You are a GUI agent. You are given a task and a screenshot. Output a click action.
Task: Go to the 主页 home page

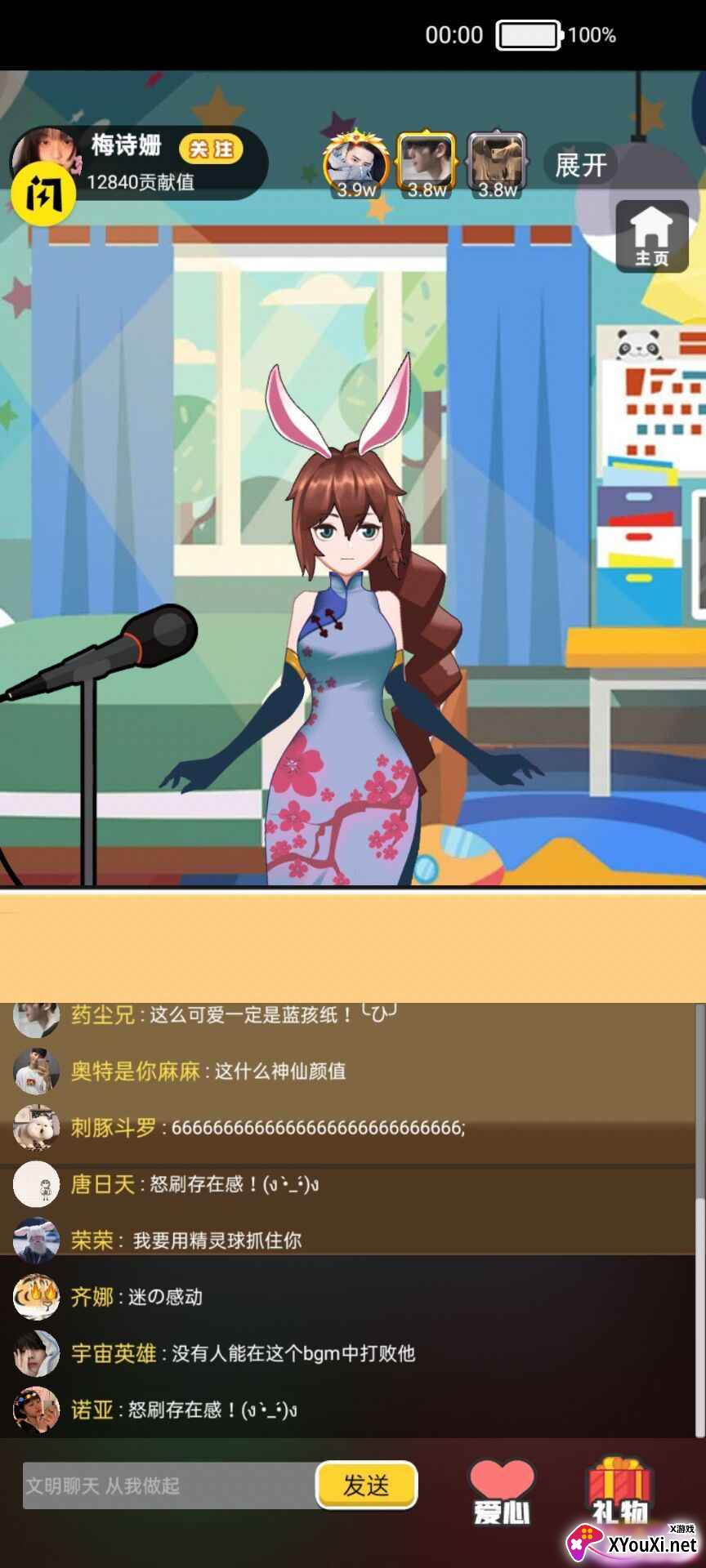[651, 236]
